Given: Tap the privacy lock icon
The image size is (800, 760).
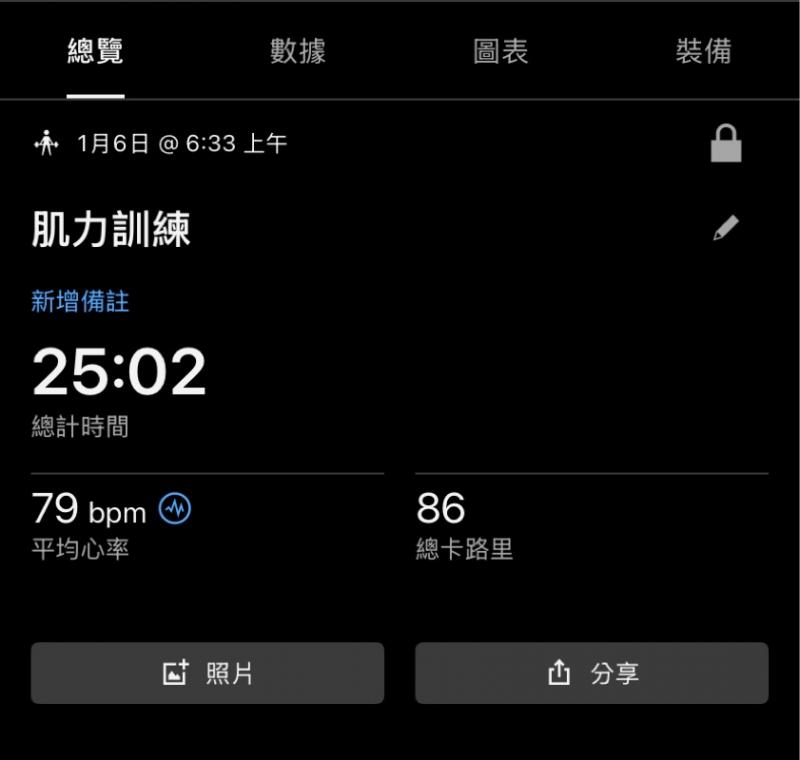Looking at the screenshot, I should 726,145.
